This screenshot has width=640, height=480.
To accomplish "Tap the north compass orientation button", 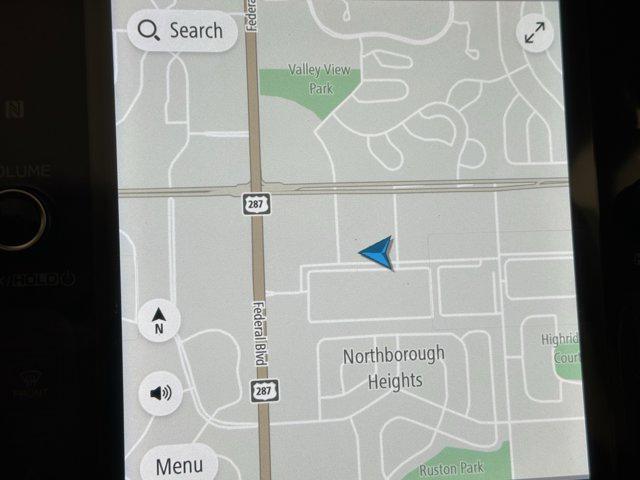I will click(x=159, y=320).
